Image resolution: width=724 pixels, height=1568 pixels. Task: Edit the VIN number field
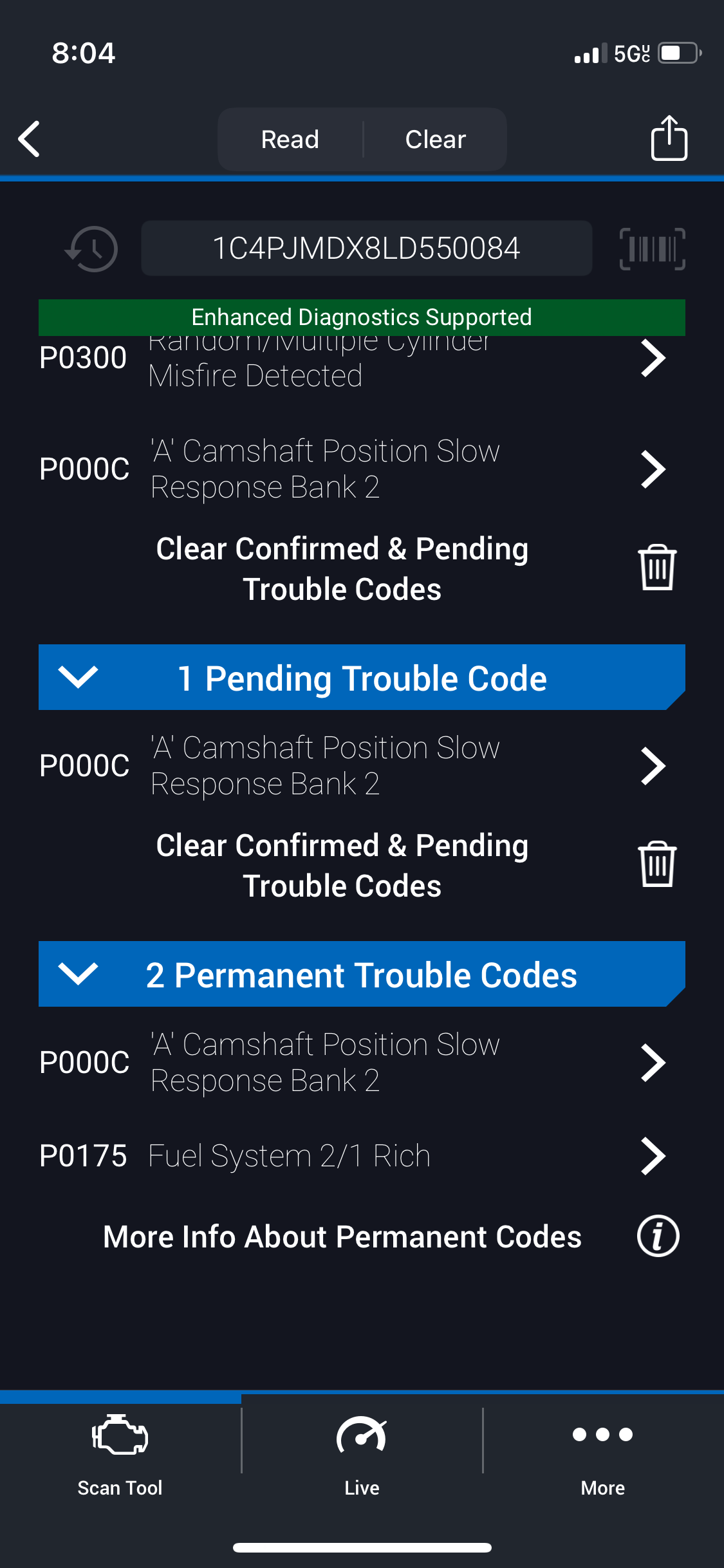[x=367, y=248]
